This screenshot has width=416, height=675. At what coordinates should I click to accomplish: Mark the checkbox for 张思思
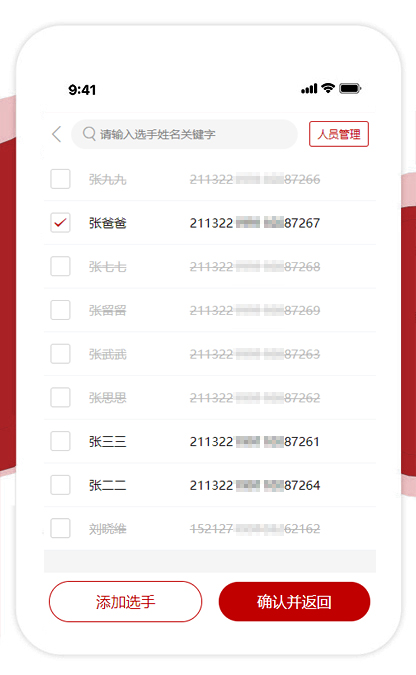coord(60,397)
